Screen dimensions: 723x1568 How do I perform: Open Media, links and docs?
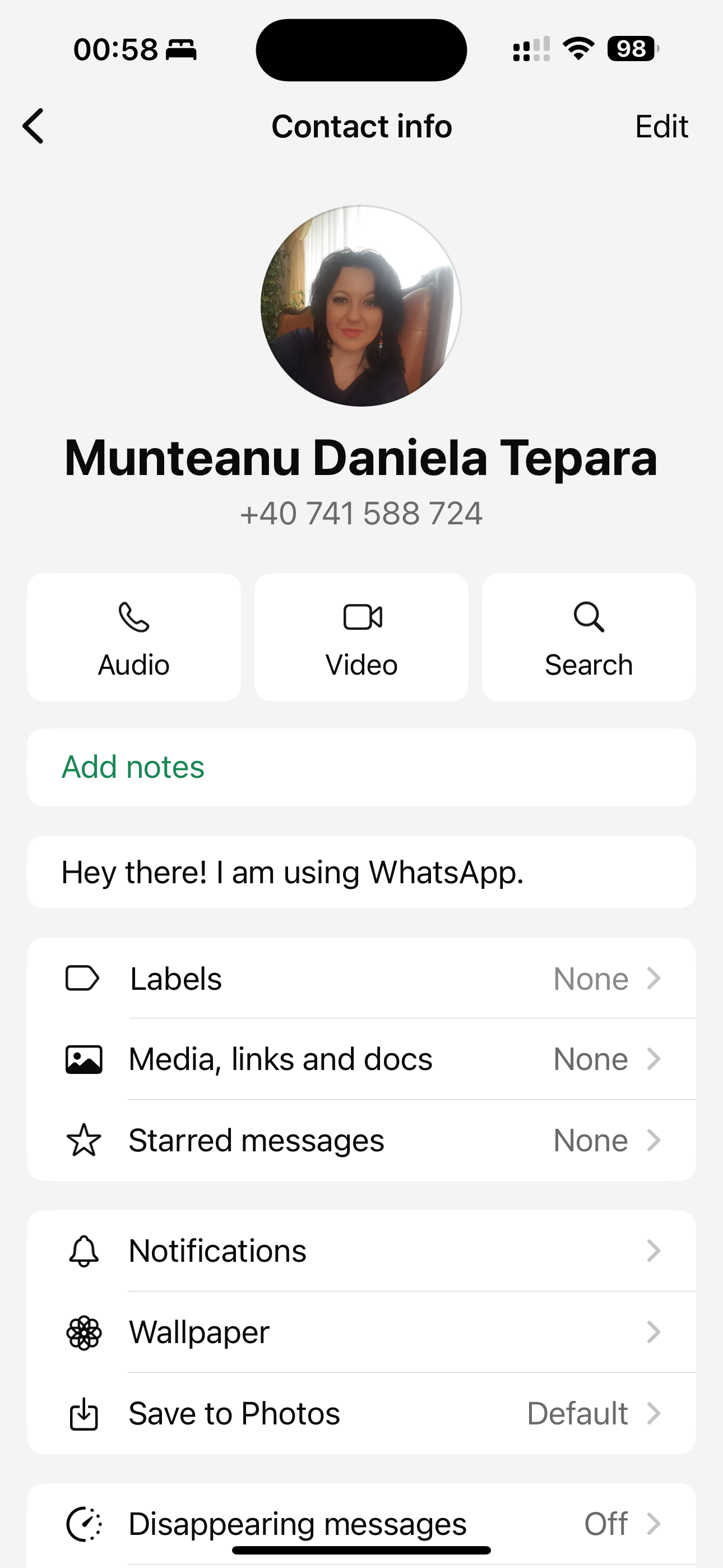tap(361, 1059)
